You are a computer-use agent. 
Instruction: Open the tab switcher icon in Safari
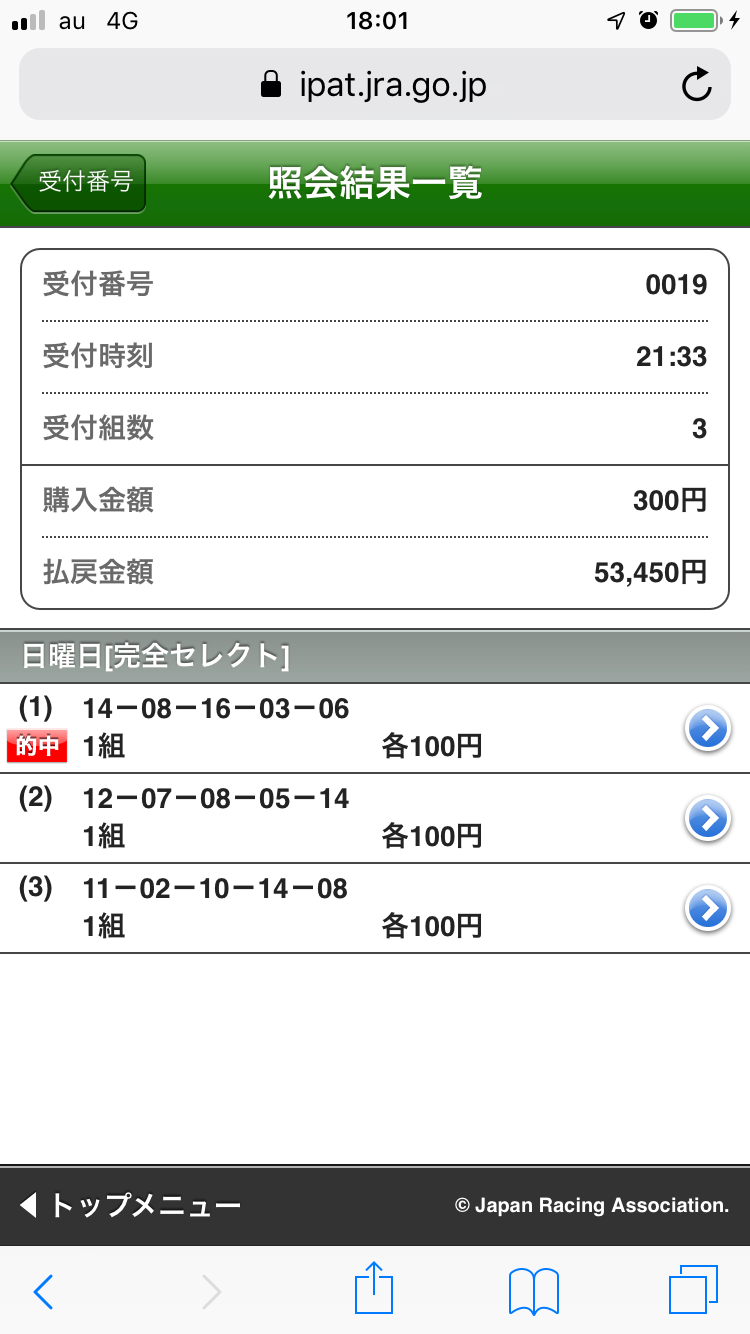click(692, 1290)
